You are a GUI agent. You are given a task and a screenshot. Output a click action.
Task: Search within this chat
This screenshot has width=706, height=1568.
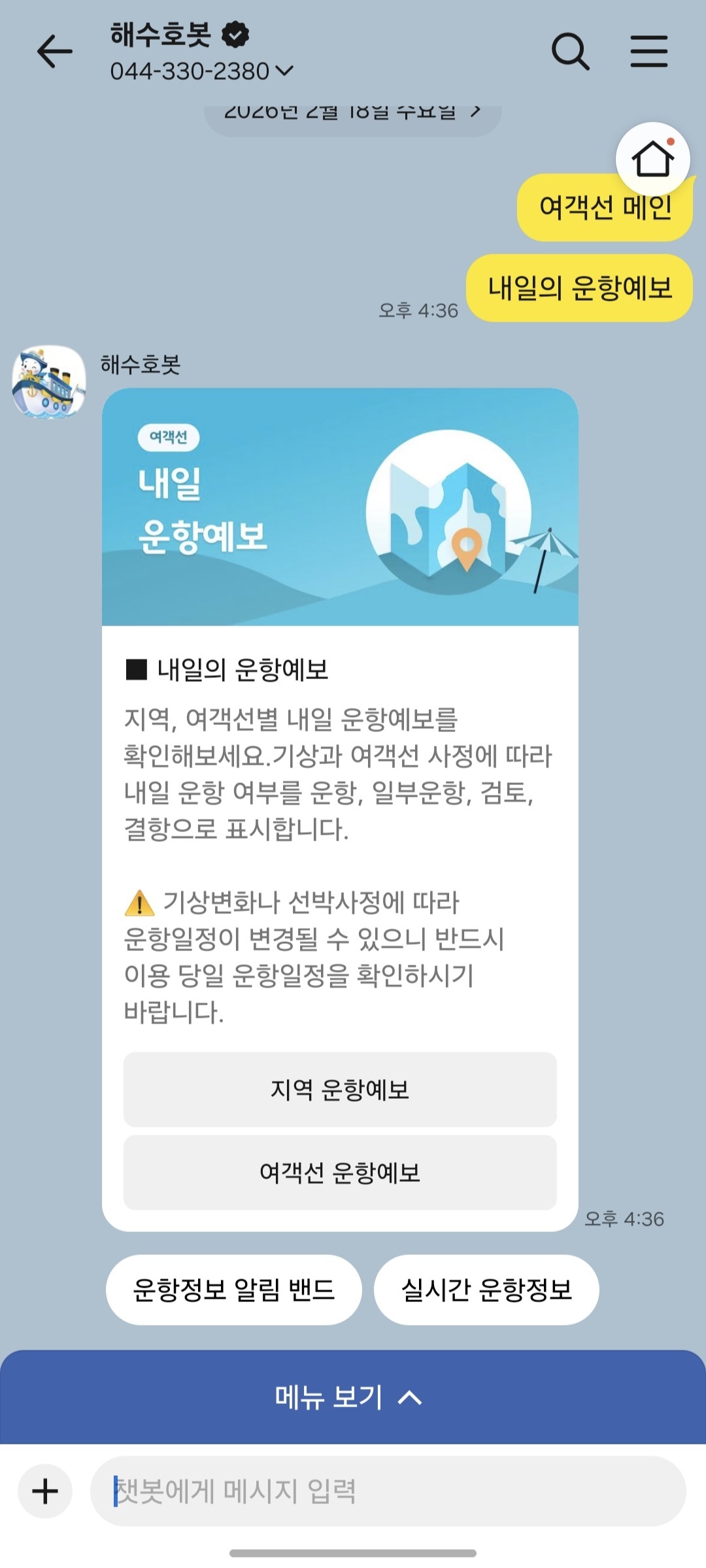(x=570, y=52)
